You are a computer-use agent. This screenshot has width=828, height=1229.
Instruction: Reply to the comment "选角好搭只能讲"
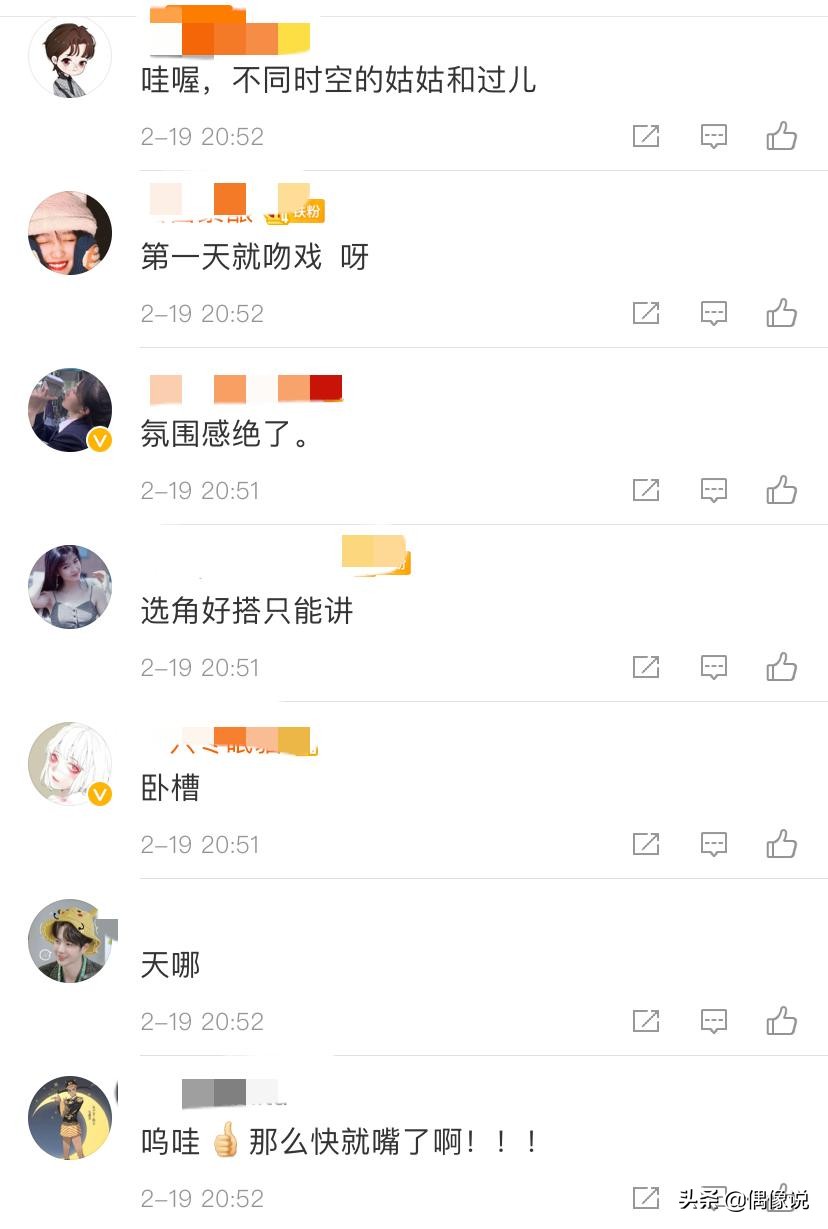tap(713, 667)
